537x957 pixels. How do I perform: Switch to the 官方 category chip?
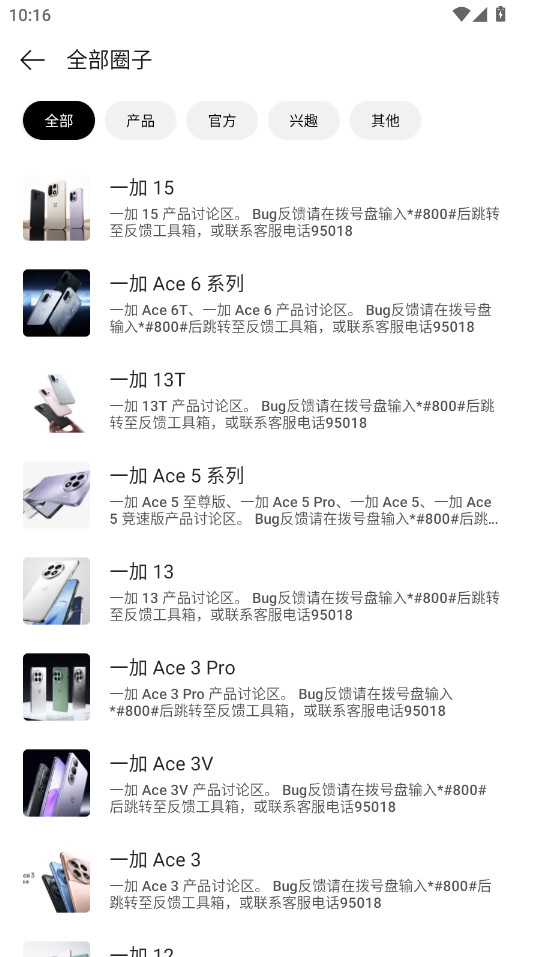tap(222, 120)
